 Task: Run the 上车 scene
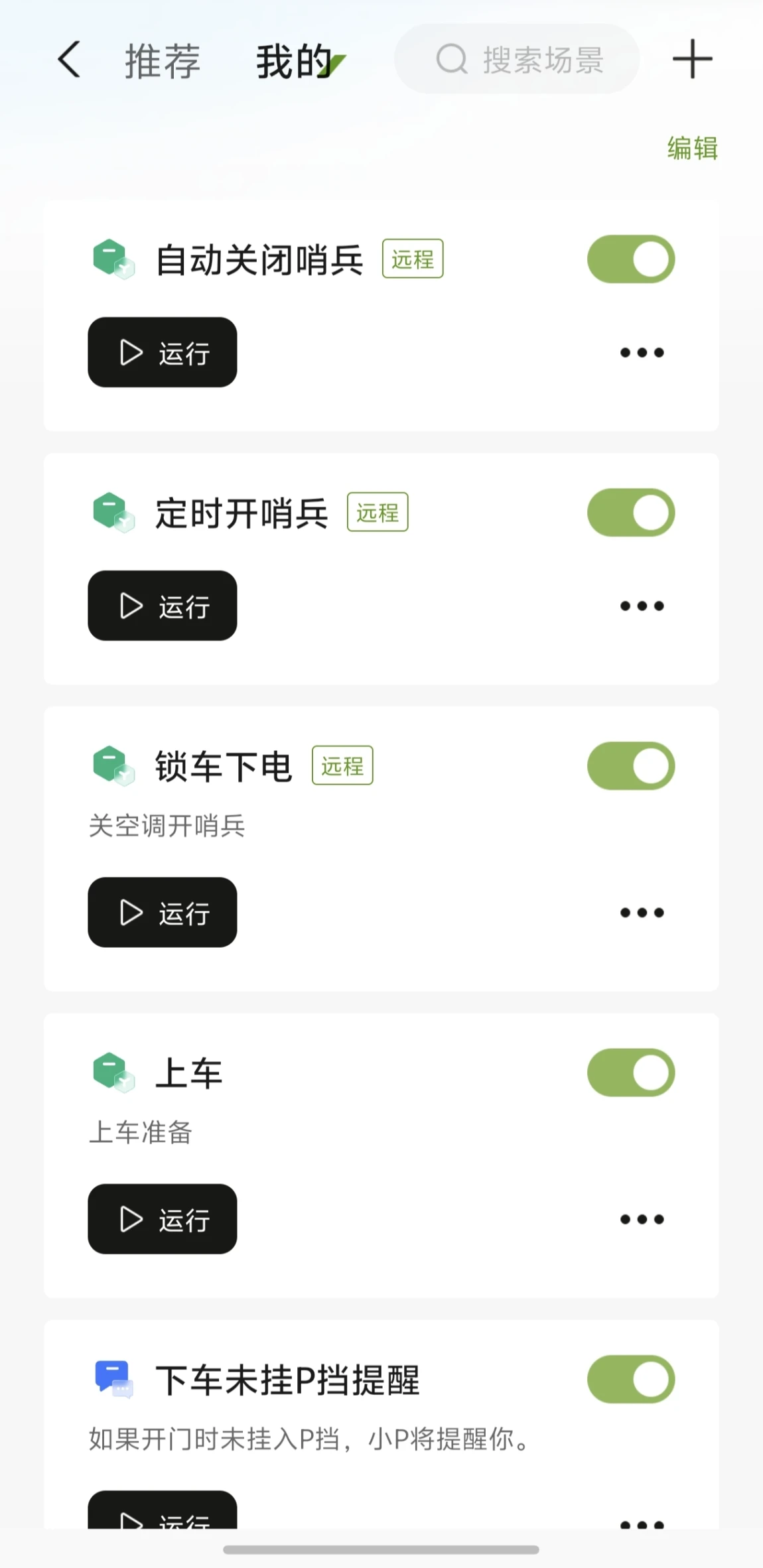point(163,1219)
